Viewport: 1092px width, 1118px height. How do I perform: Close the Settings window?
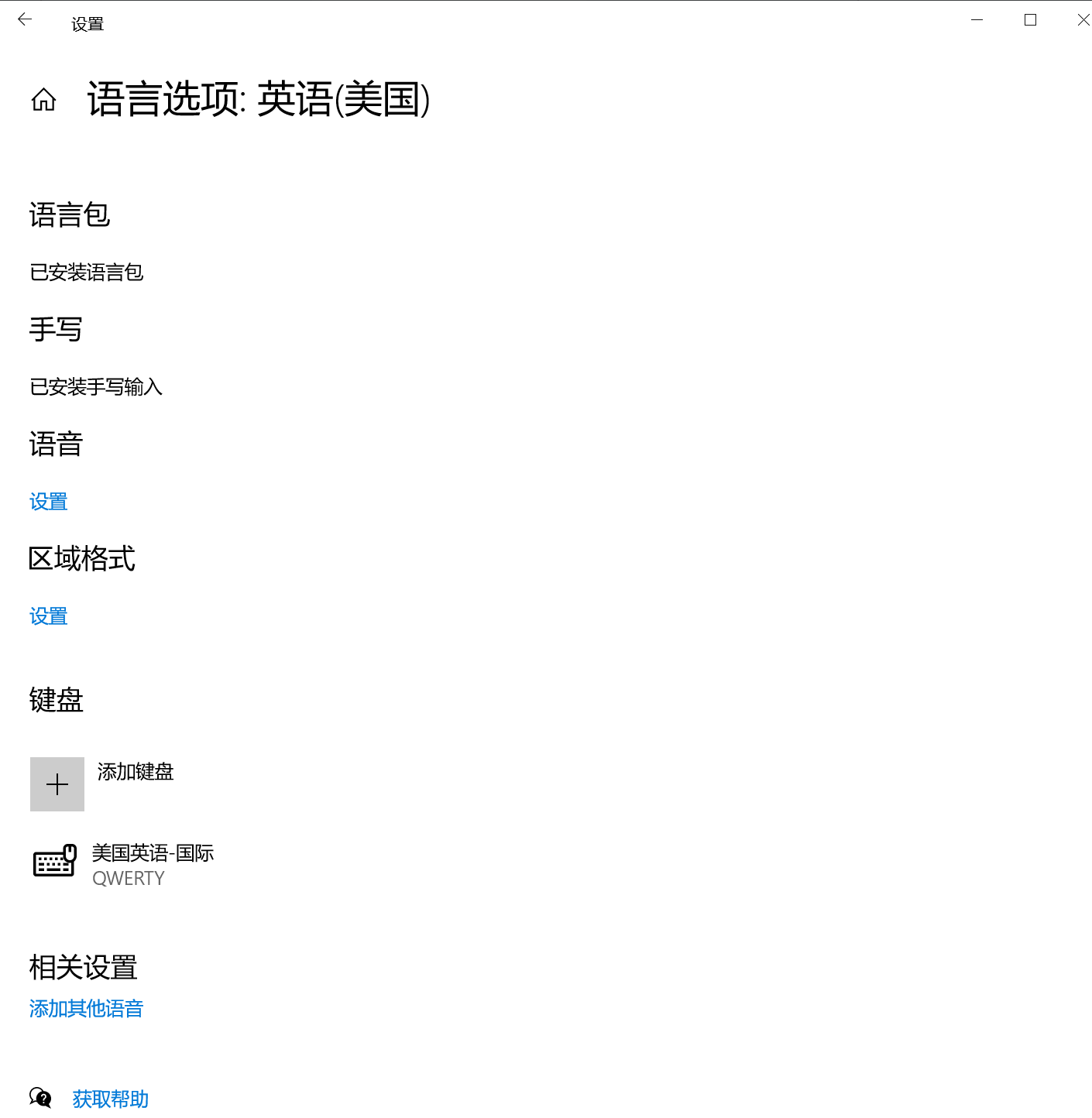pyautogui.click(x=1083, y=20)
